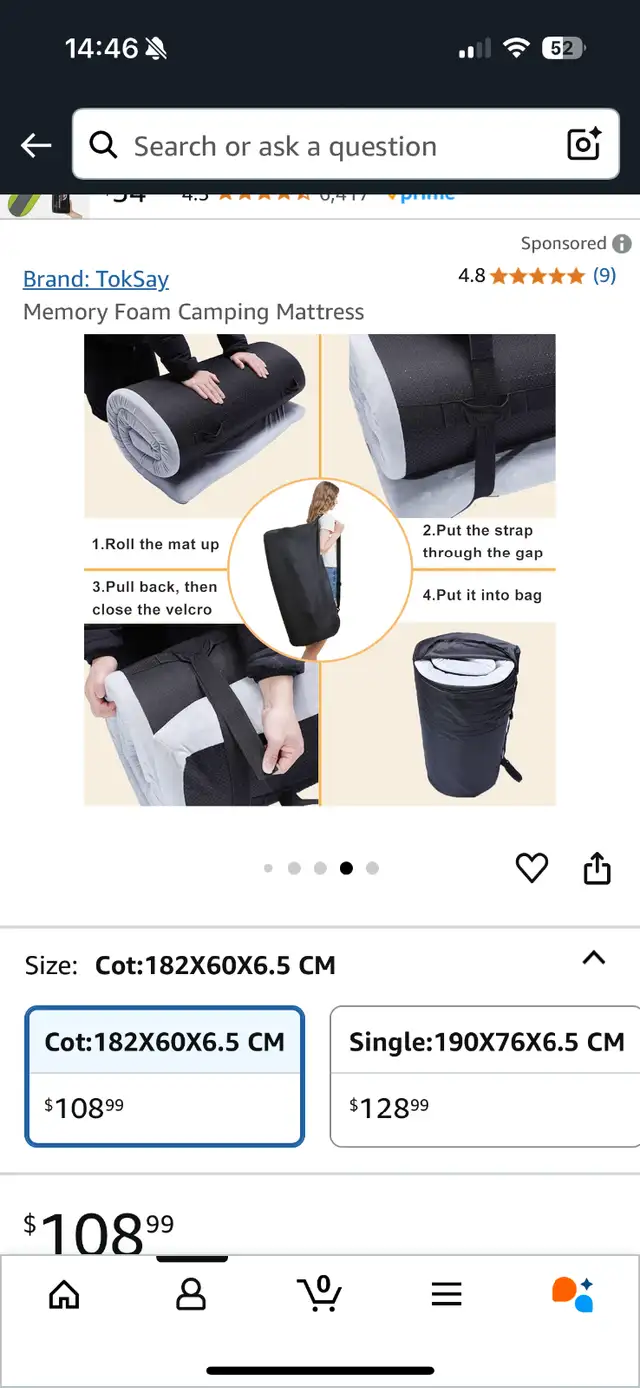Open the 4.8 star ratings reviews
The image size is (640, 1388).
(x=537, y=275)
